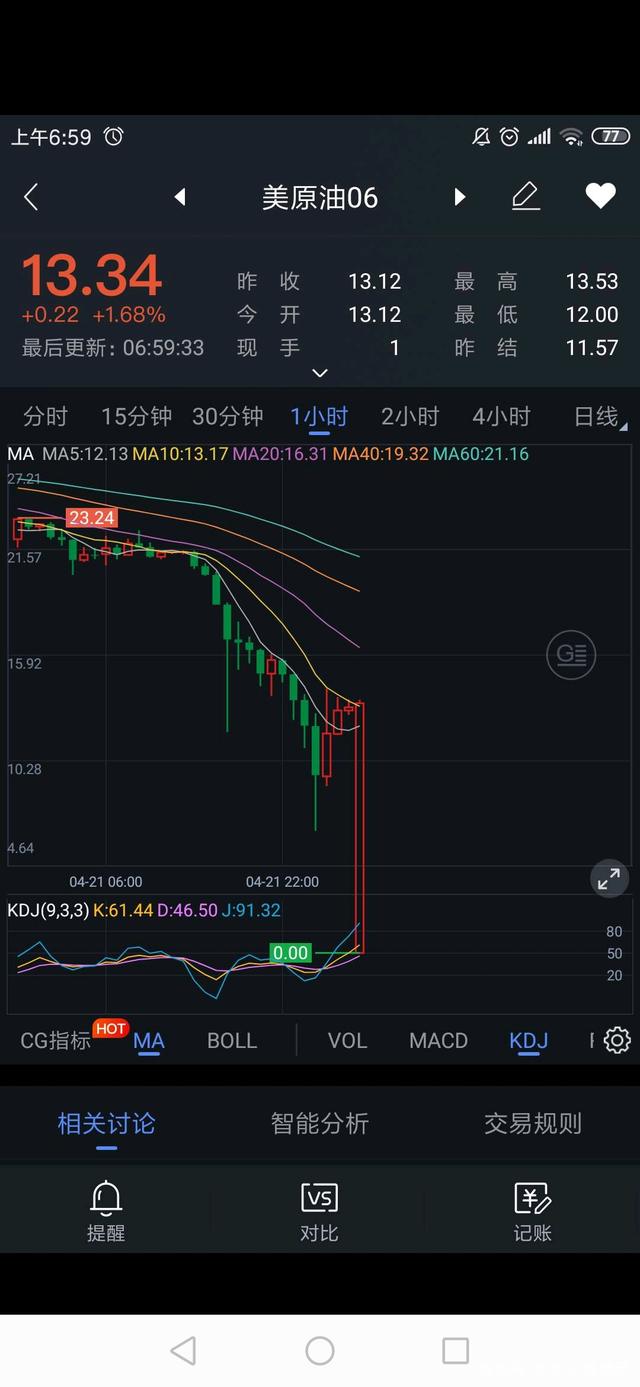Open the edit pencil icon
Image resolution: width=640 pixels, height=1387 pixels.
pos(526,196)
